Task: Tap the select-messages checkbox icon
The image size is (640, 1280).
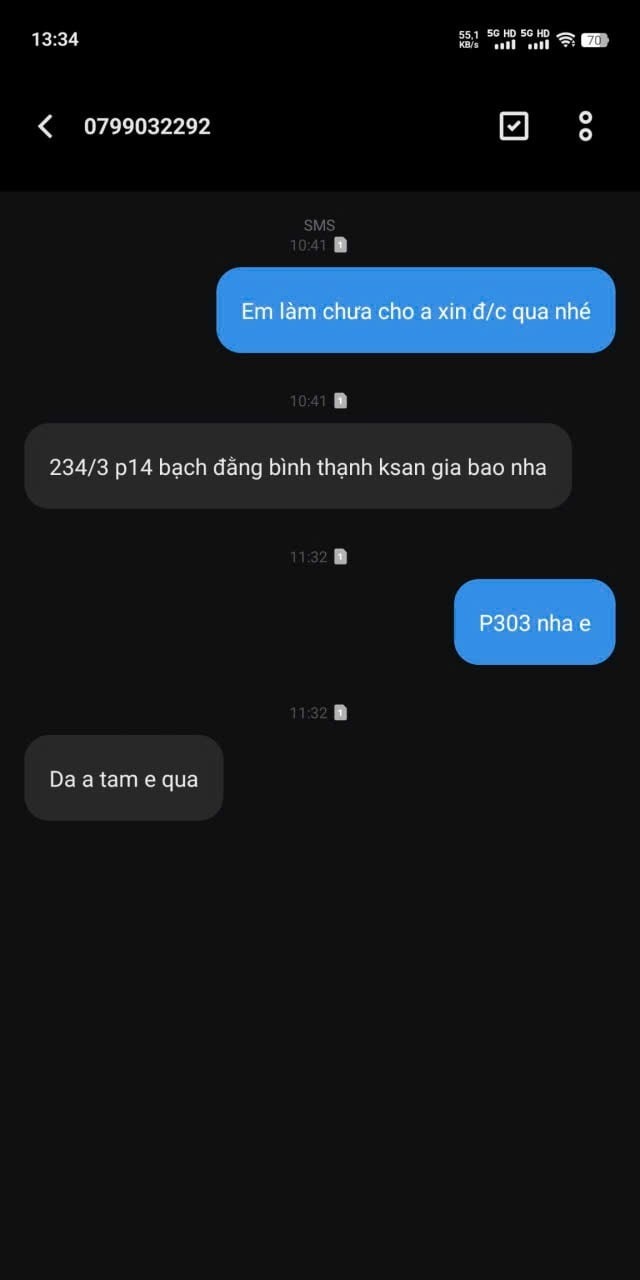Action: pyautogui.click(x=513, y=126)
